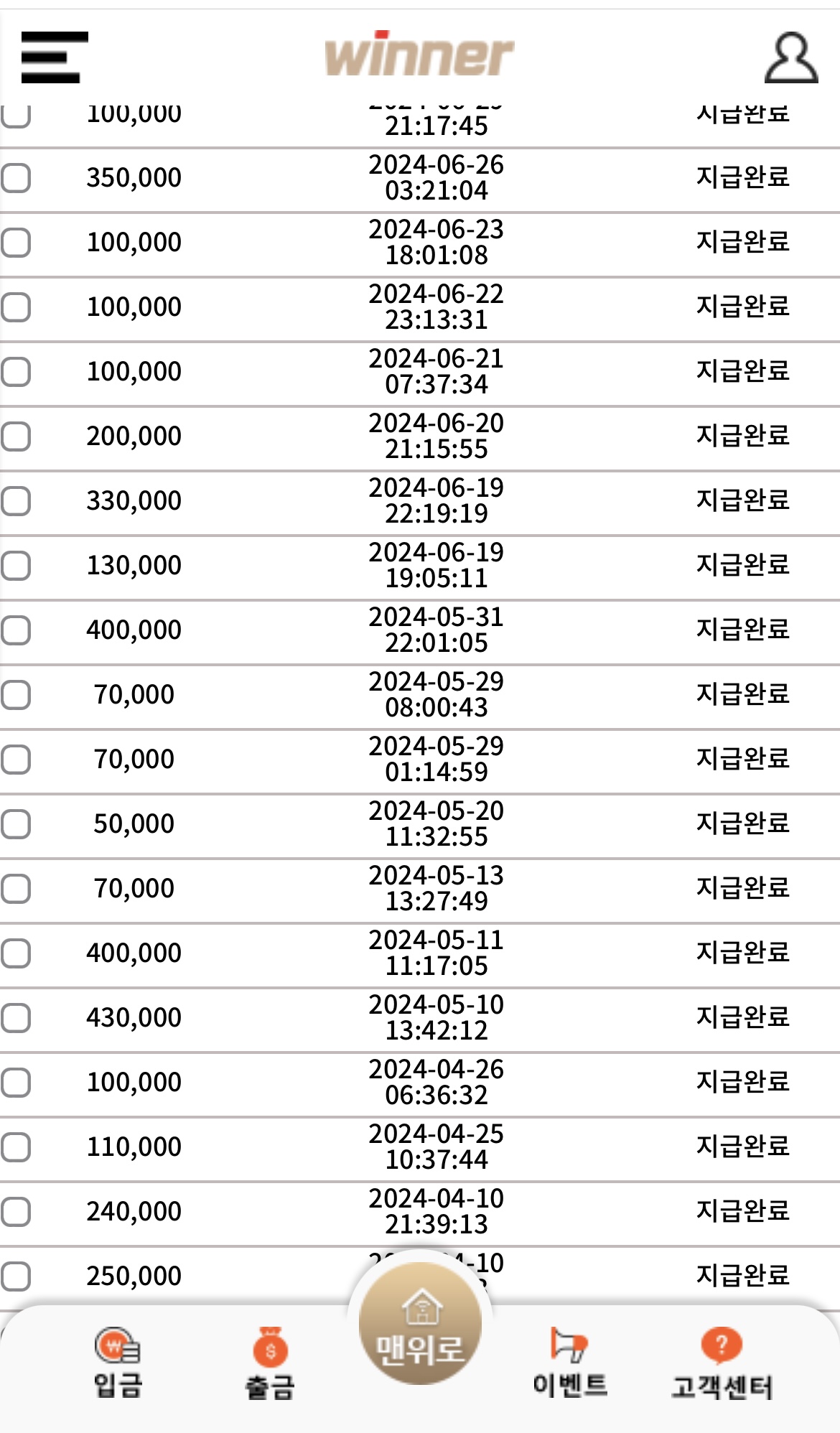Open the hamburger drawer menu

[x=55, y=57]
